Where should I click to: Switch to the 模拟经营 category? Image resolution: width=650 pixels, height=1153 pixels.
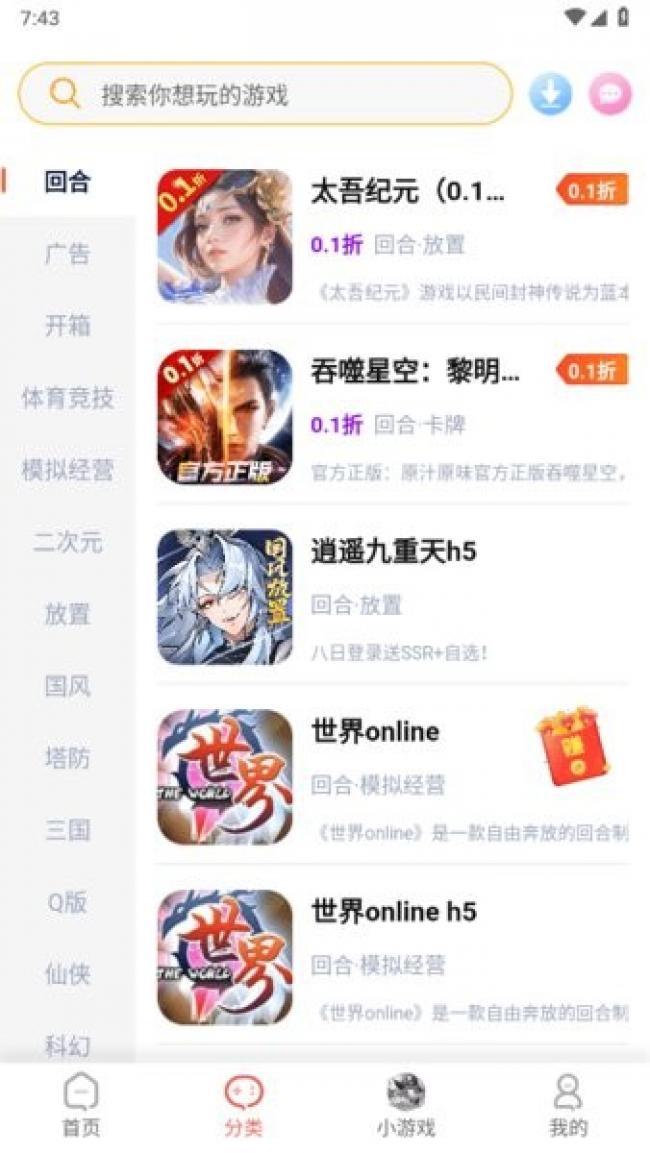(67, 470)
